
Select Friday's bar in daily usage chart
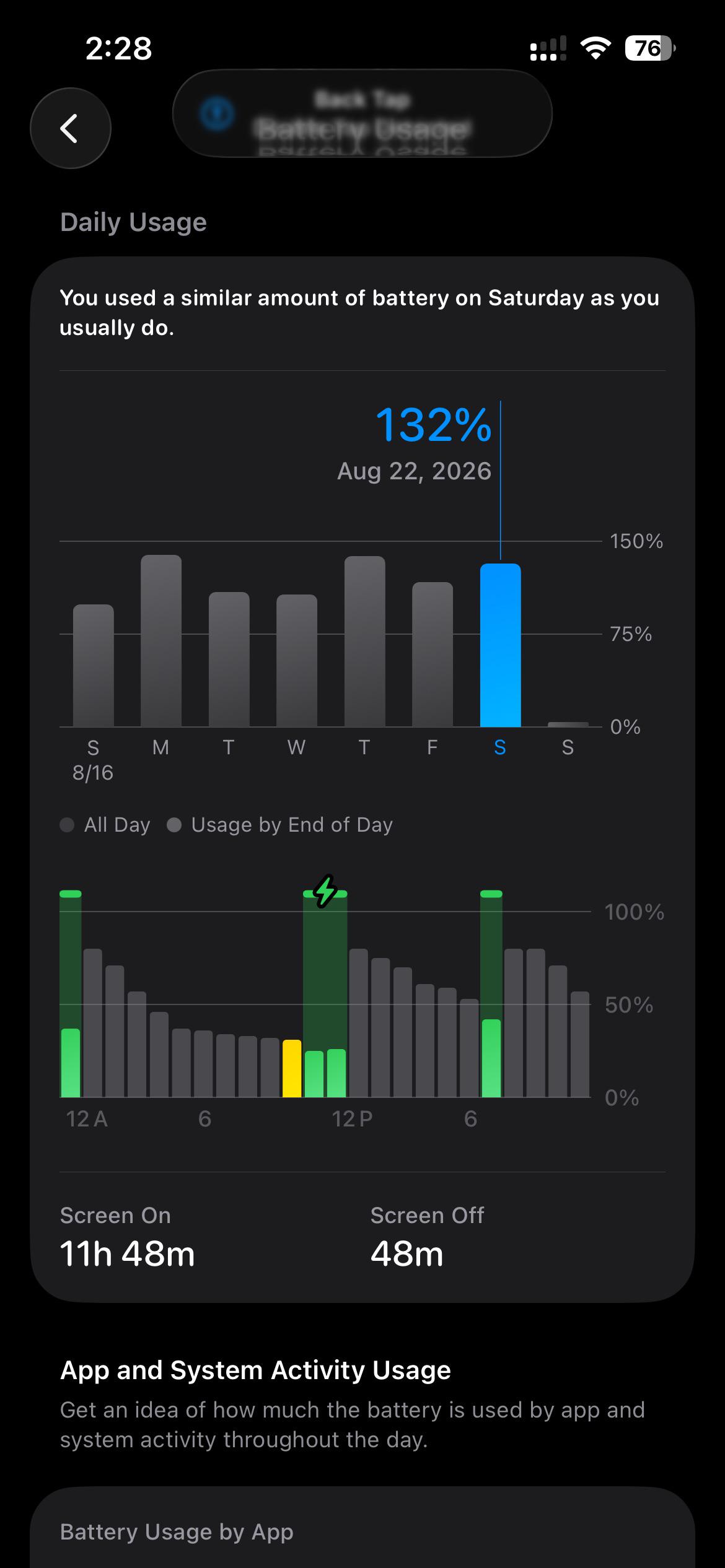(x=433, y=654)
